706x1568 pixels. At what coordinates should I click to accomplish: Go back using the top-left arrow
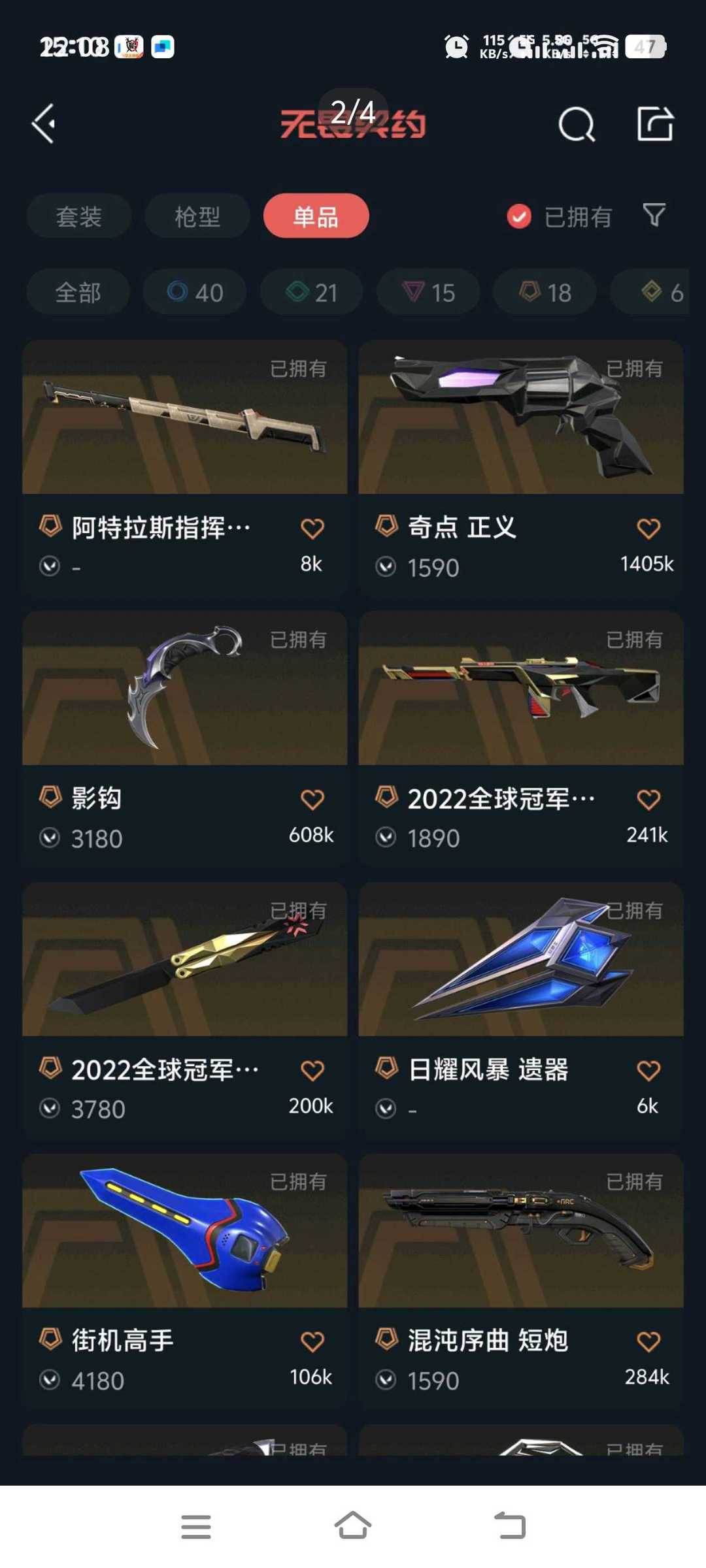point(44,123)
